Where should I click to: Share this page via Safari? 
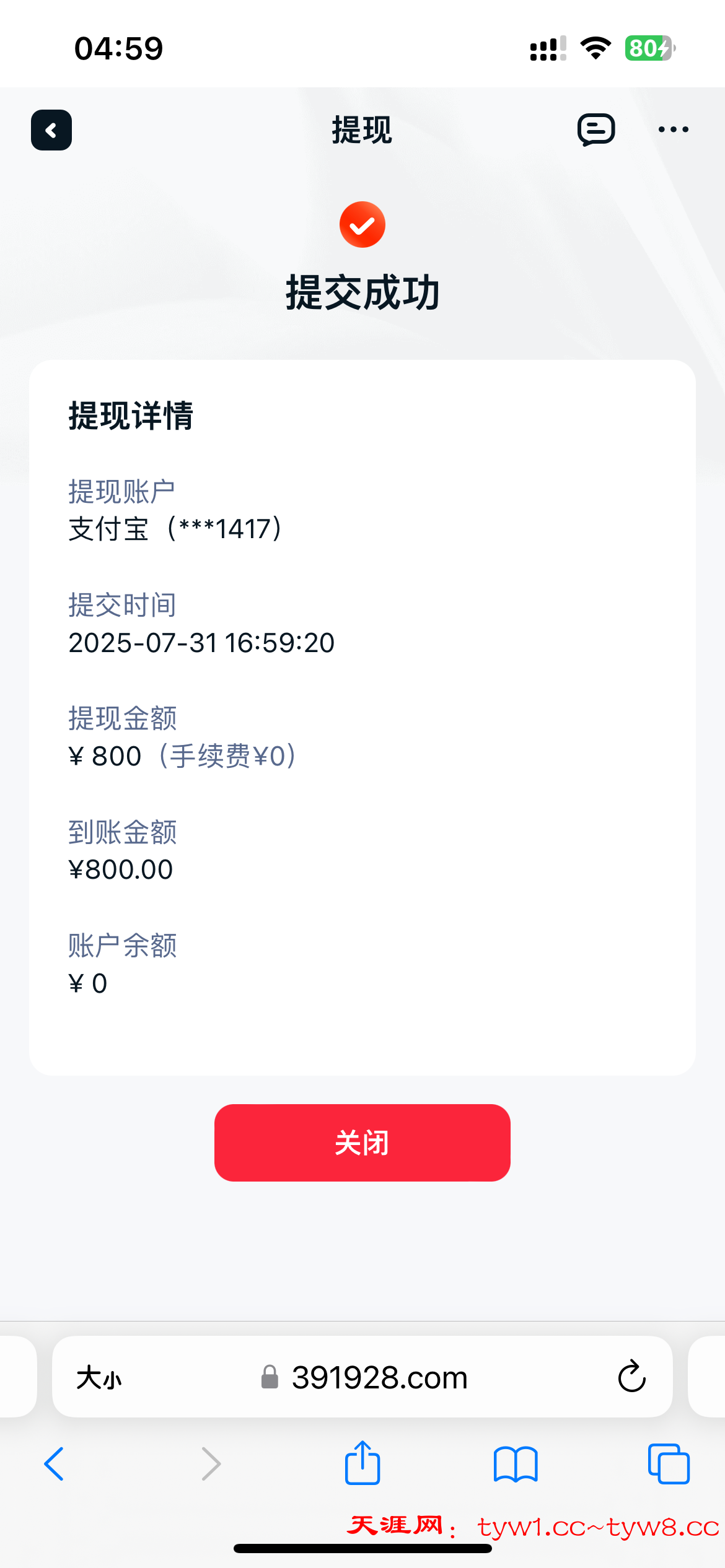point(362,1463)
